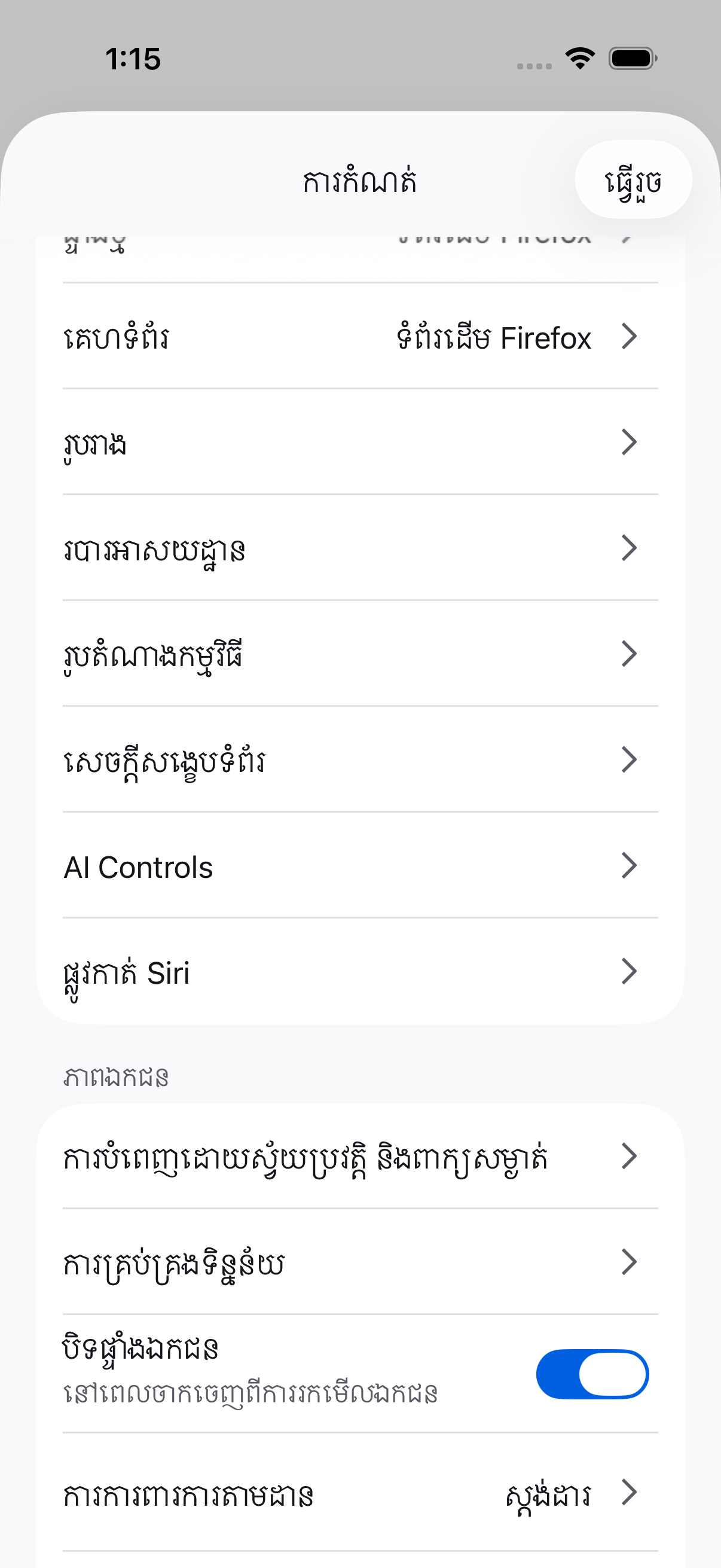The height and width of the screenshot is (1568, 721).
Task: Open the រូបរាង appearance settings
Action: coord(360,443)
